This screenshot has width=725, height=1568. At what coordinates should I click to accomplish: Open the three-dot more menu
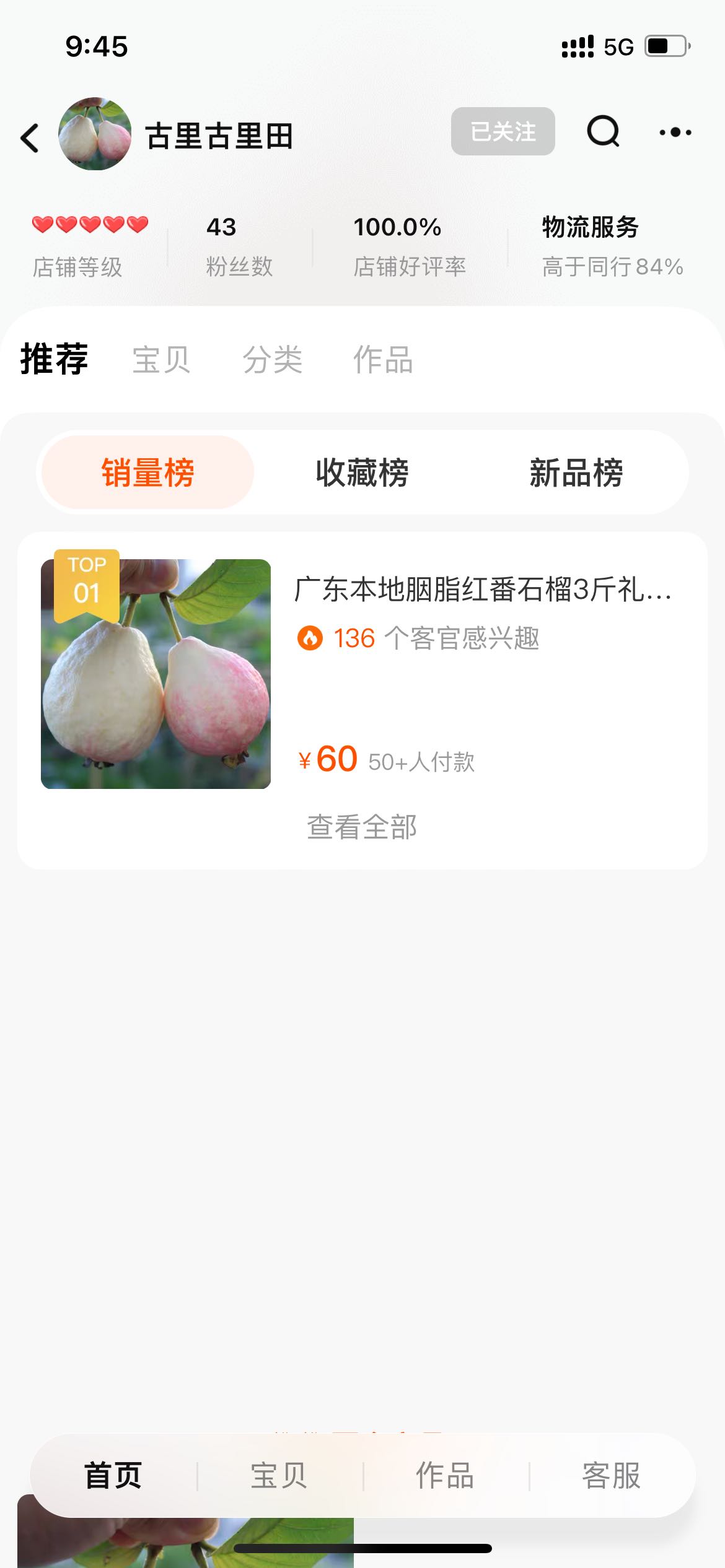click(x=675, y=132)
